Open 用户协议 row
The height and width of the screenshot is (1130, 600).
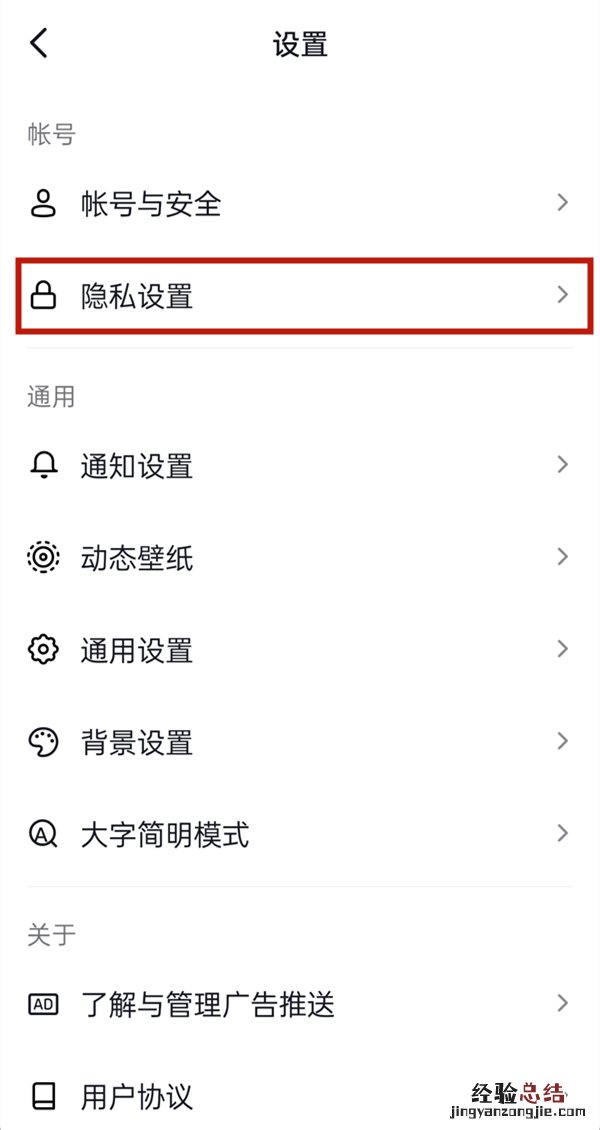click(250, 1096)
